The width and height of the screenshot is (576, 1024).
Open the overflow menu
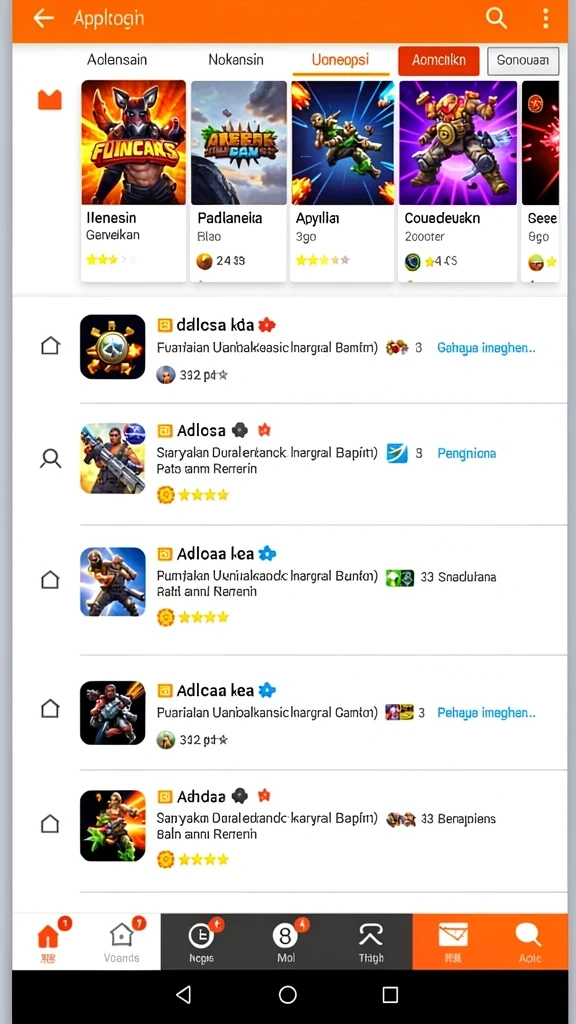(545, 18)
